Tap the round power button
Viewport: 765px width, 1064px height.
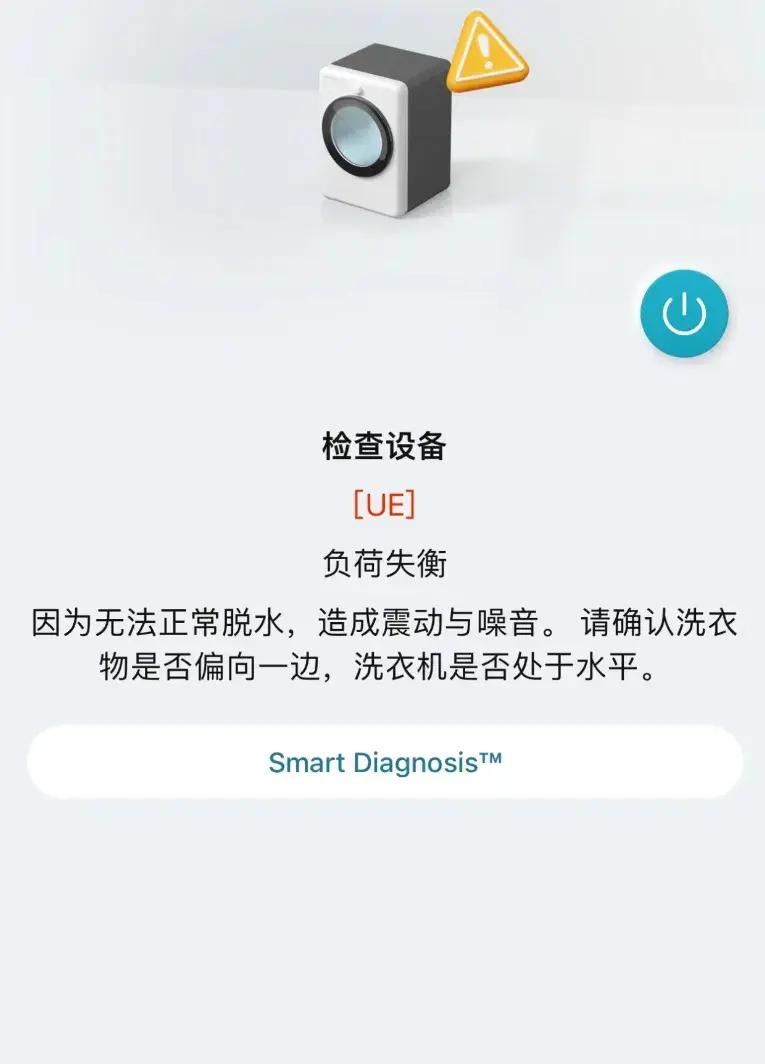(684, 314)
